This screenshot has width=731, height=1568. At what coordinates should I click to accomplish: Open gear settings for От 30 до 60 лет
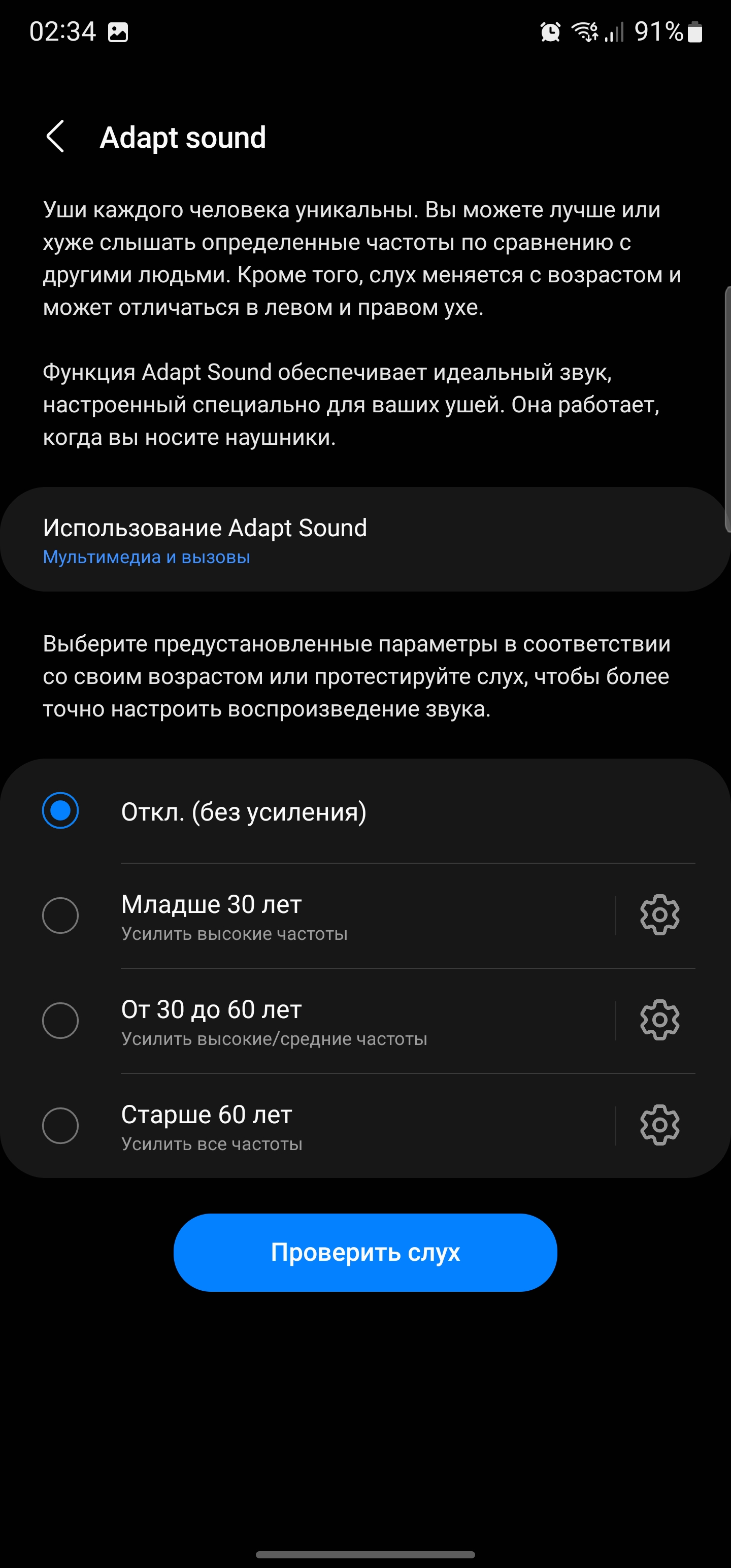[659, 1020]
